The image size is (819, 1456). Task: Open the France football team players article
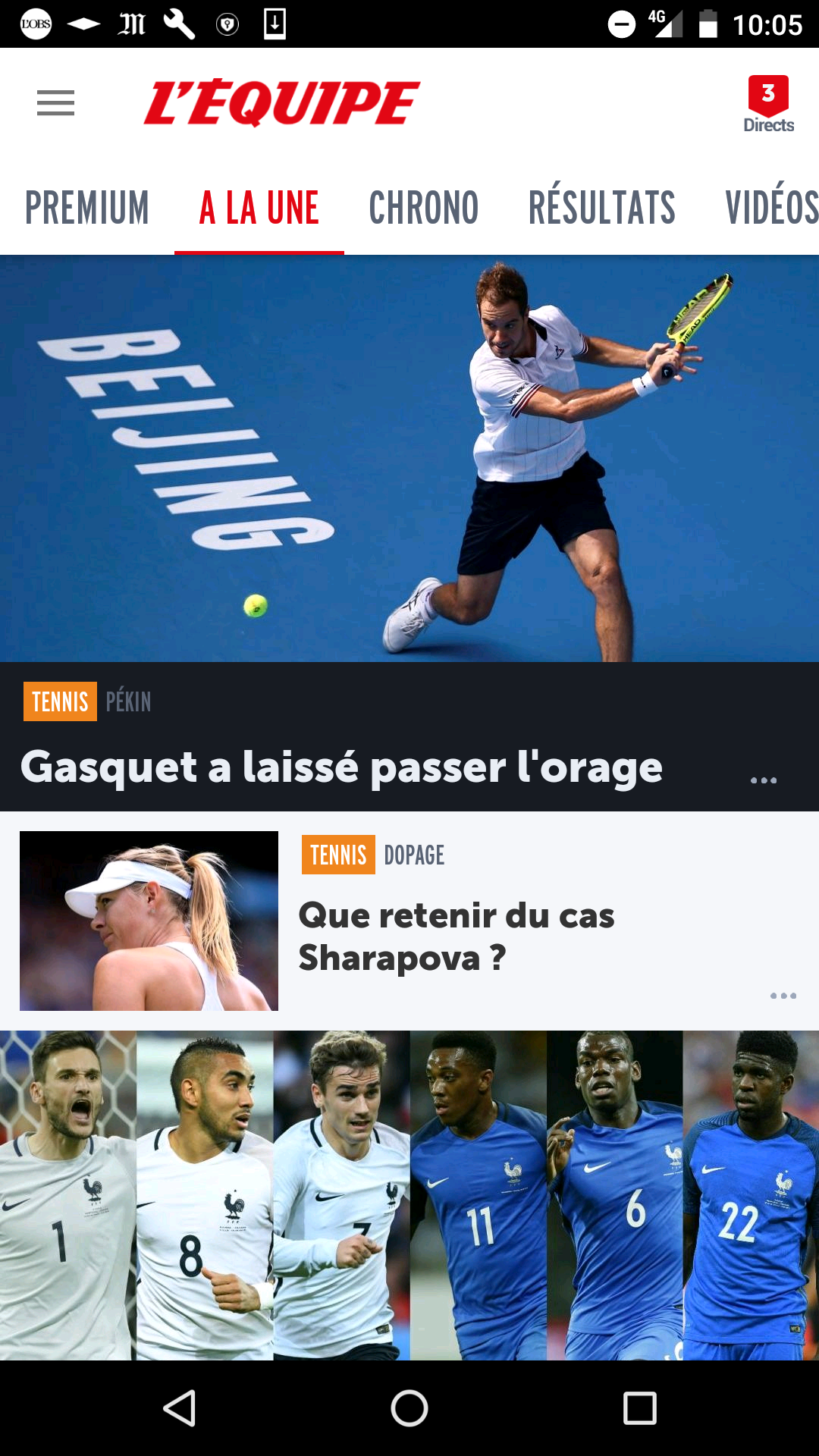point(409,1195)
